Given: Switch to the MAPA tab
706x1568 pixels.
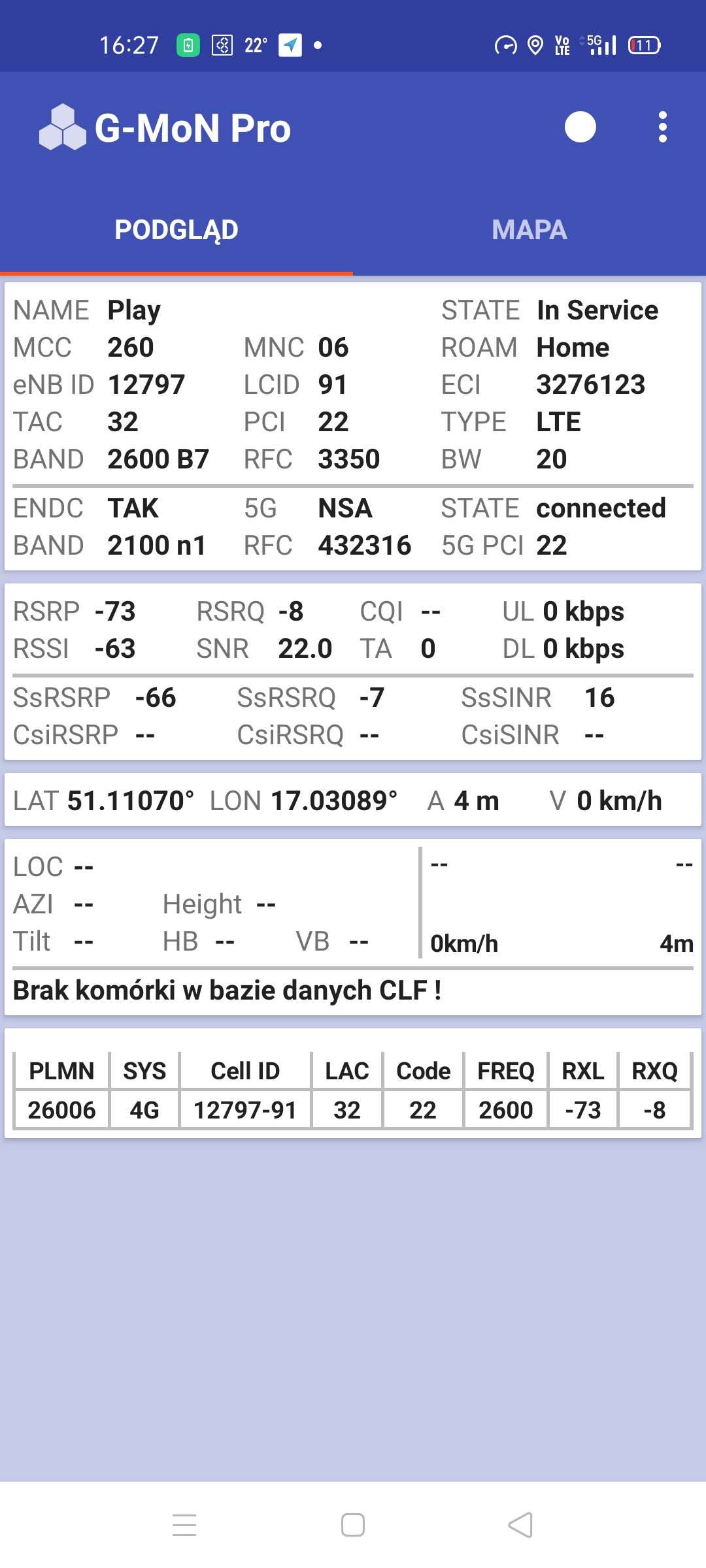Looking at the screenshot, I should click(529, 230).
